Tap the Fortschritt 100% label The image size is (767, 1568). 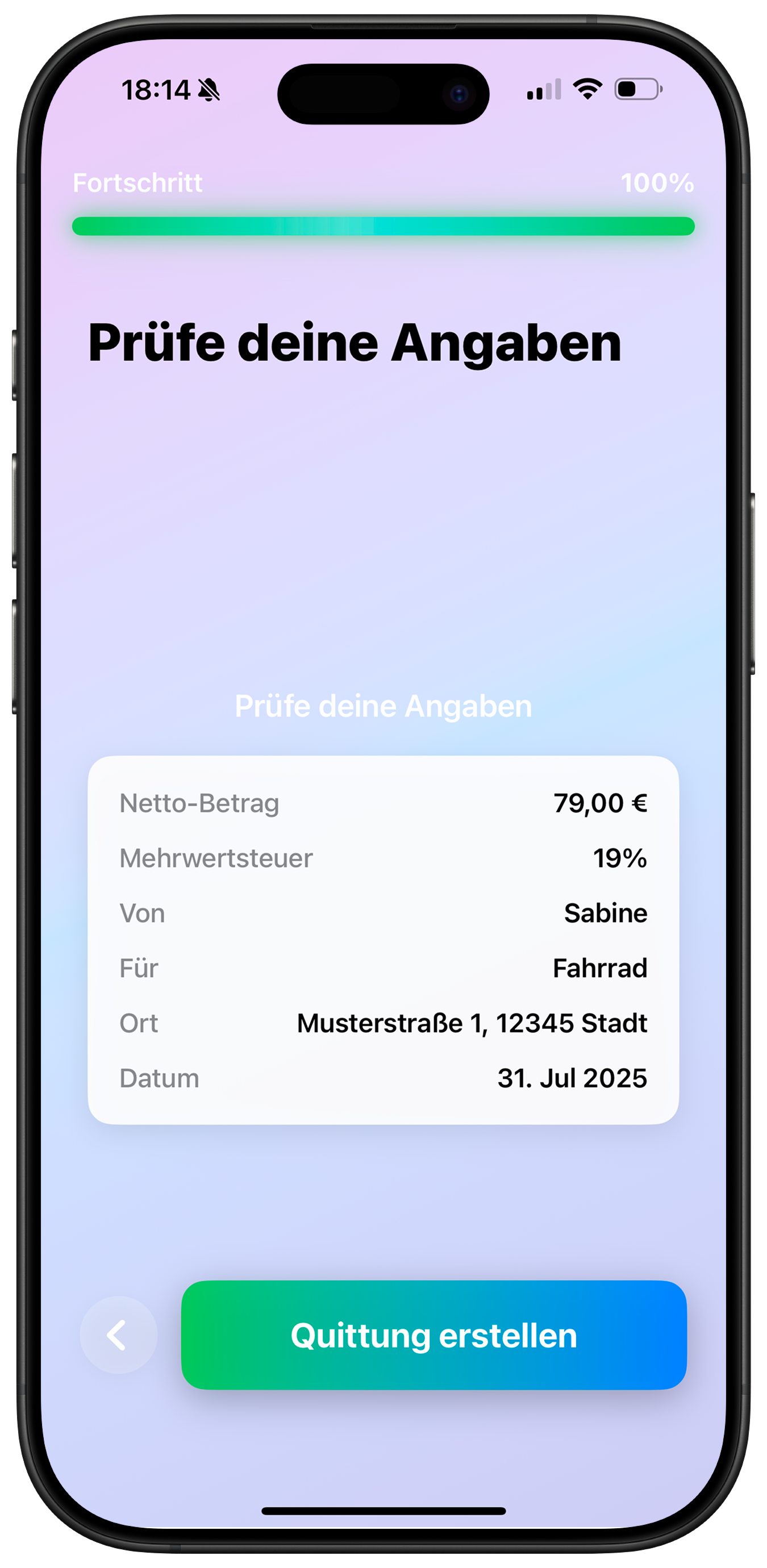click(x=138, y=182)
